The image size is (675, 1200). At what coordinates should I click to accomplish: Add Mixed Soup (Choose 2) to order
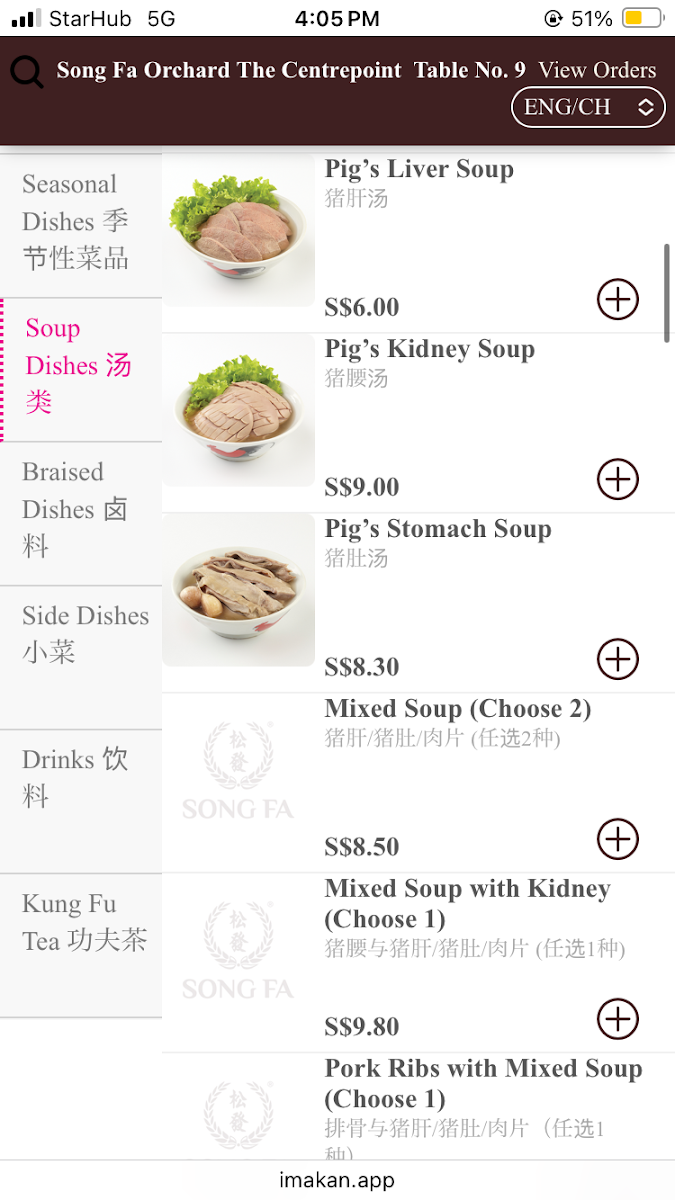(x=618, y=839)
